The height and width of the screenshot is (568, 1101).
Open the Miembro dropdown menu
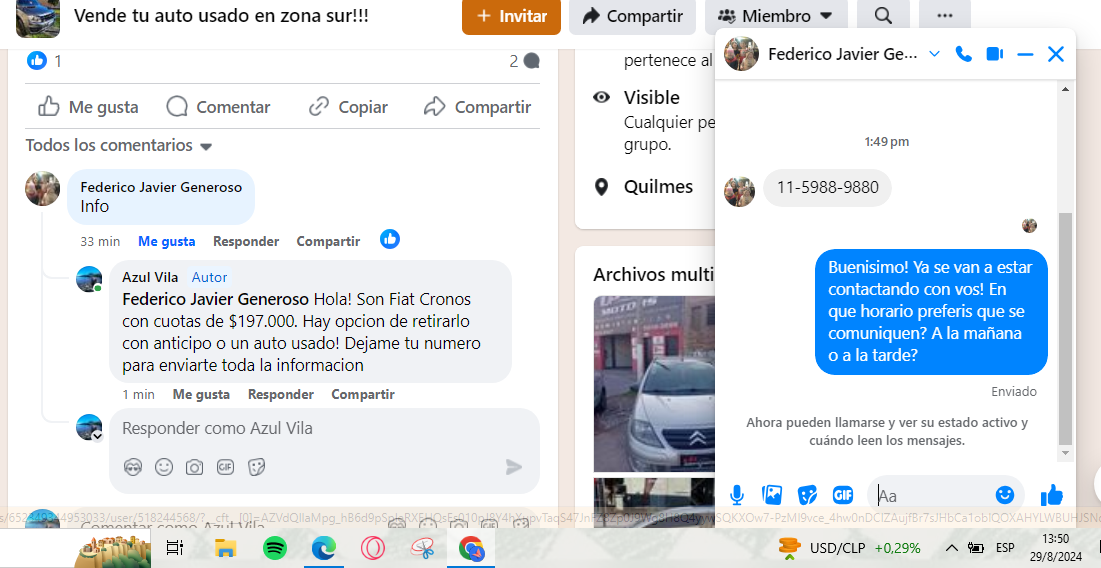[x=776, y=16]
